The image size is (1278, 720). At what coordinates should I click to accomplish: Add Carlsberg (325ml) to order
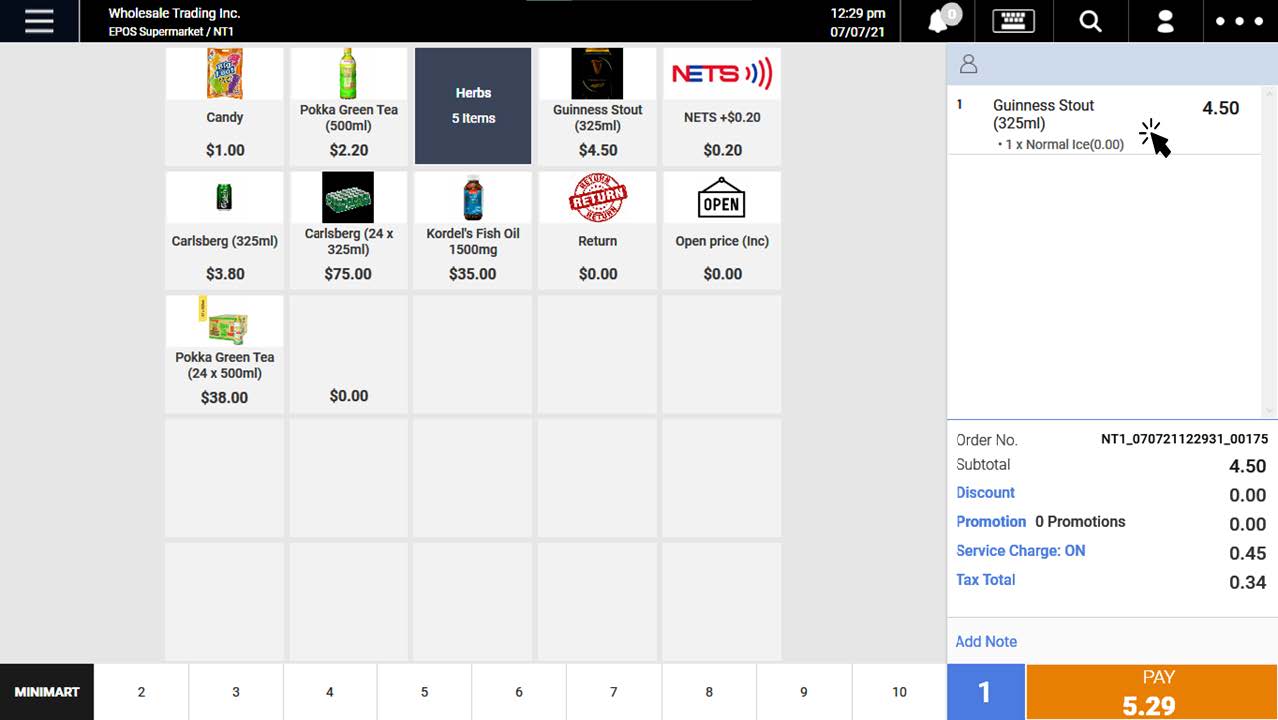point(224,229)
